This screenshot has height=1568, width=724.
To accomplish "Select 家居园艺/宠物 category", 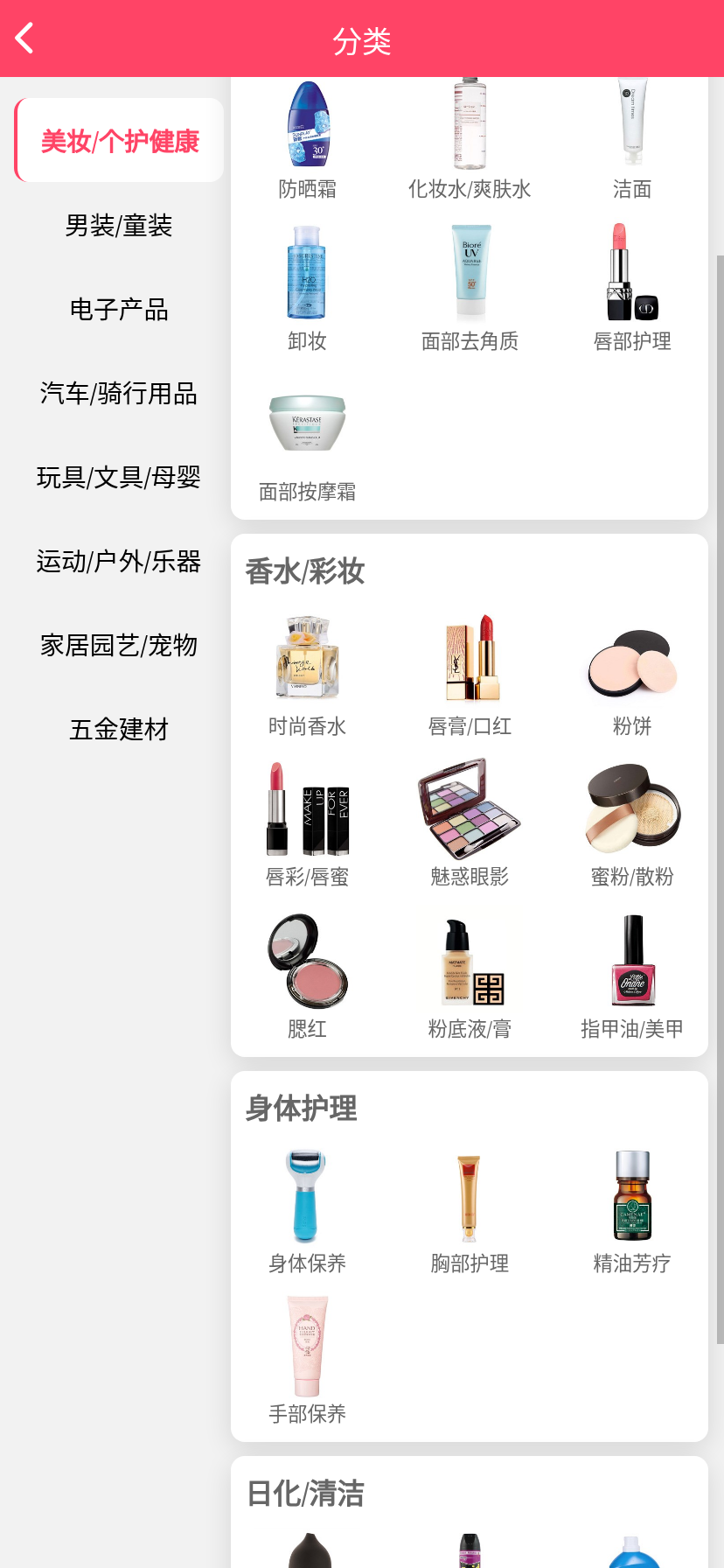I will coord(119,646).
